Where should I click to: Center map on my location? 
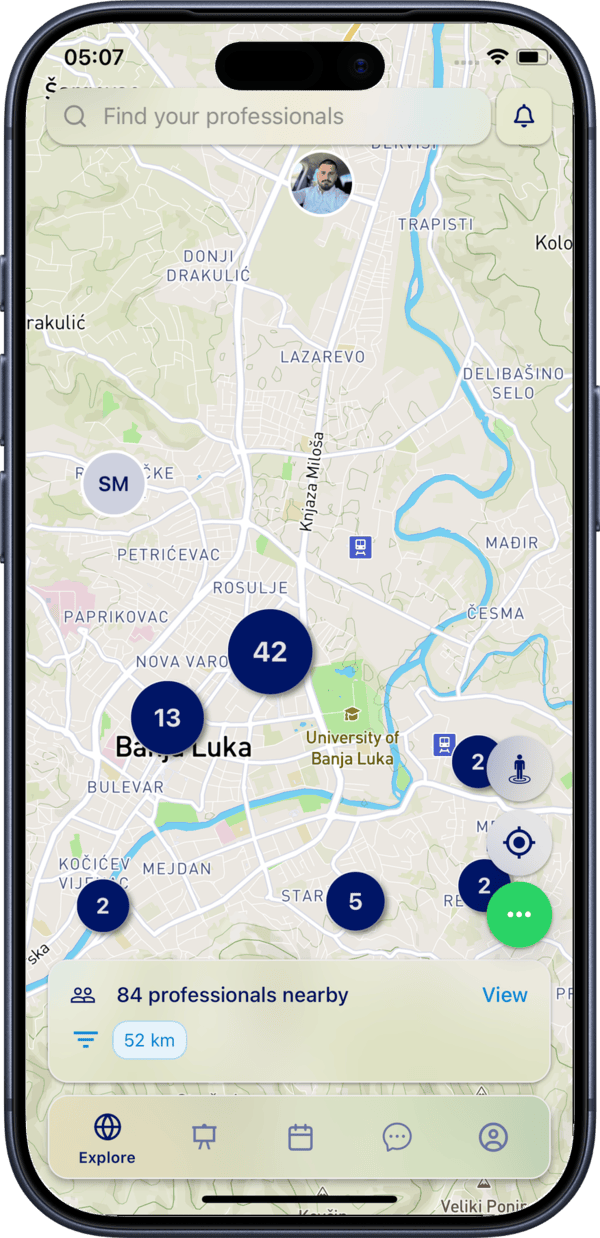519,843
